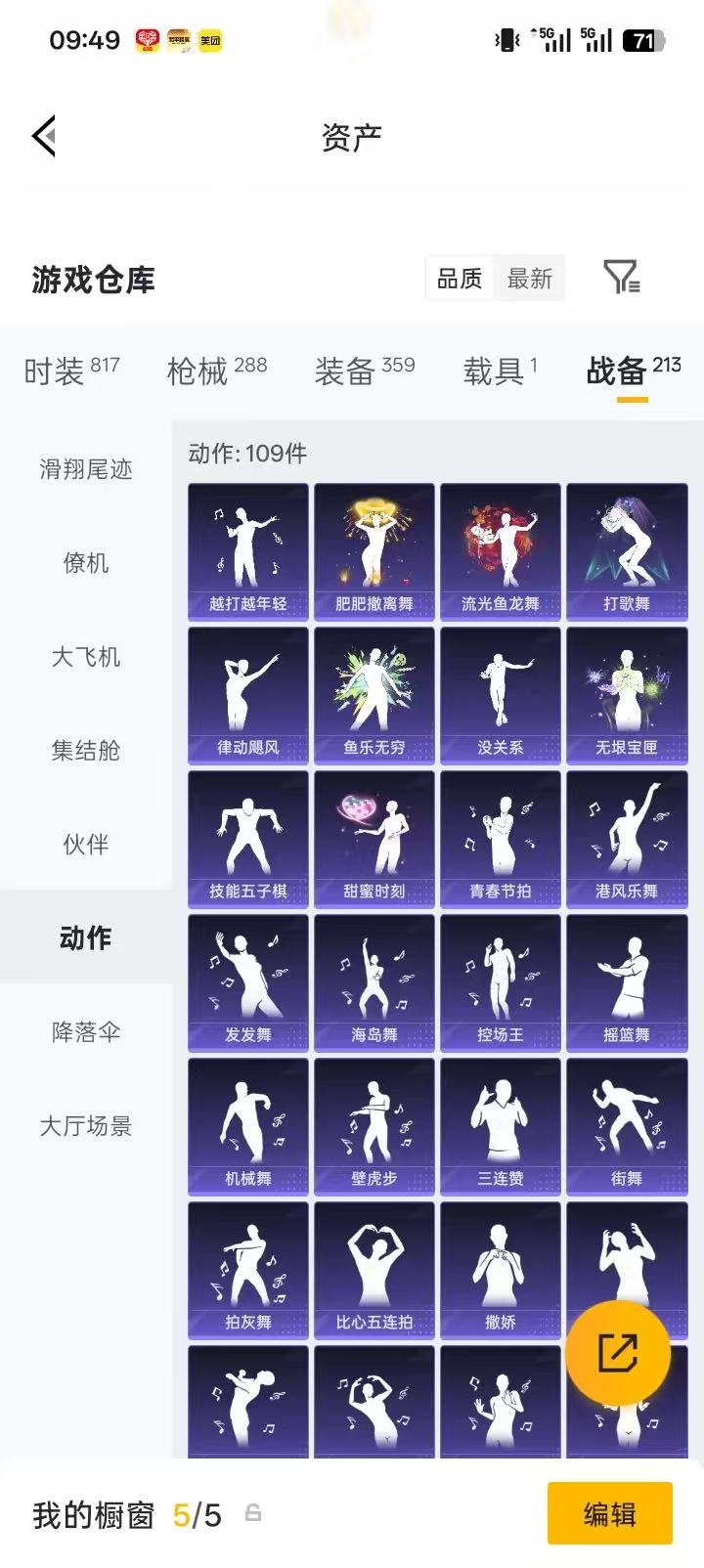Select 大飞机 in the side menu

[x=86, y=657]
